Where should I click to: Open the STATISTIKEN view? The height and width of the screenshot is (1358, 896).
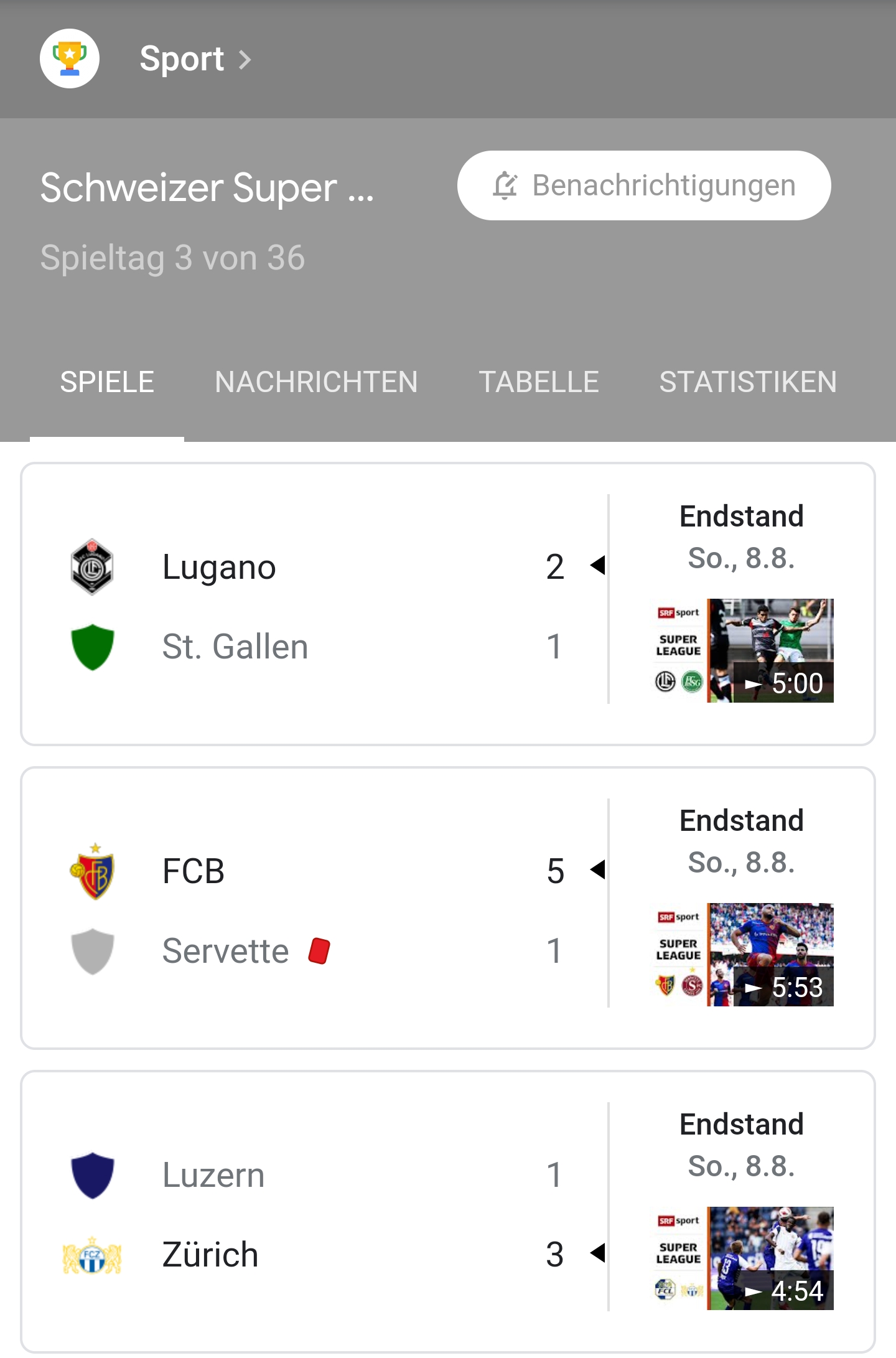tap(748, 382)
